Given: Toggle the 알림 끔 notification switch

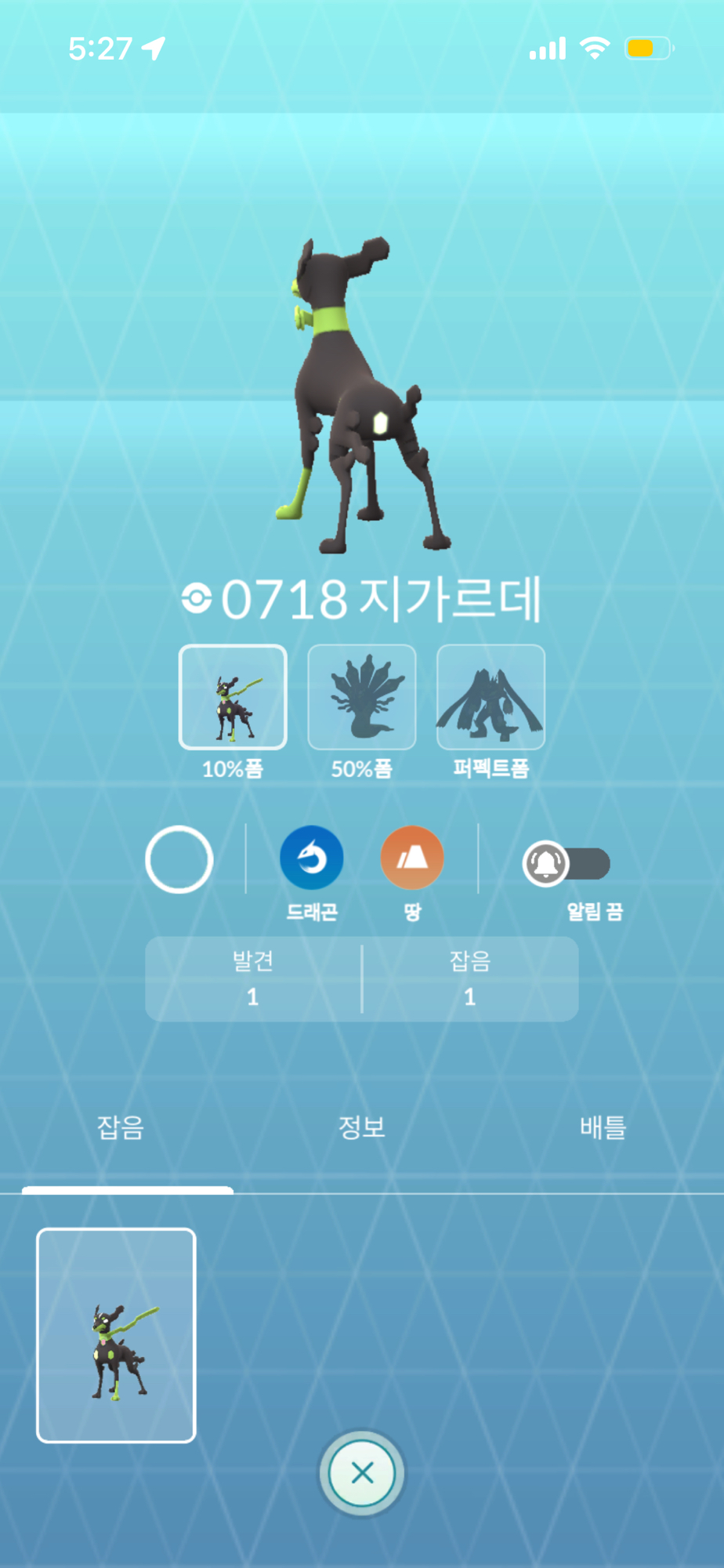Looking at the screenshot, I should [x=566, y=864].
